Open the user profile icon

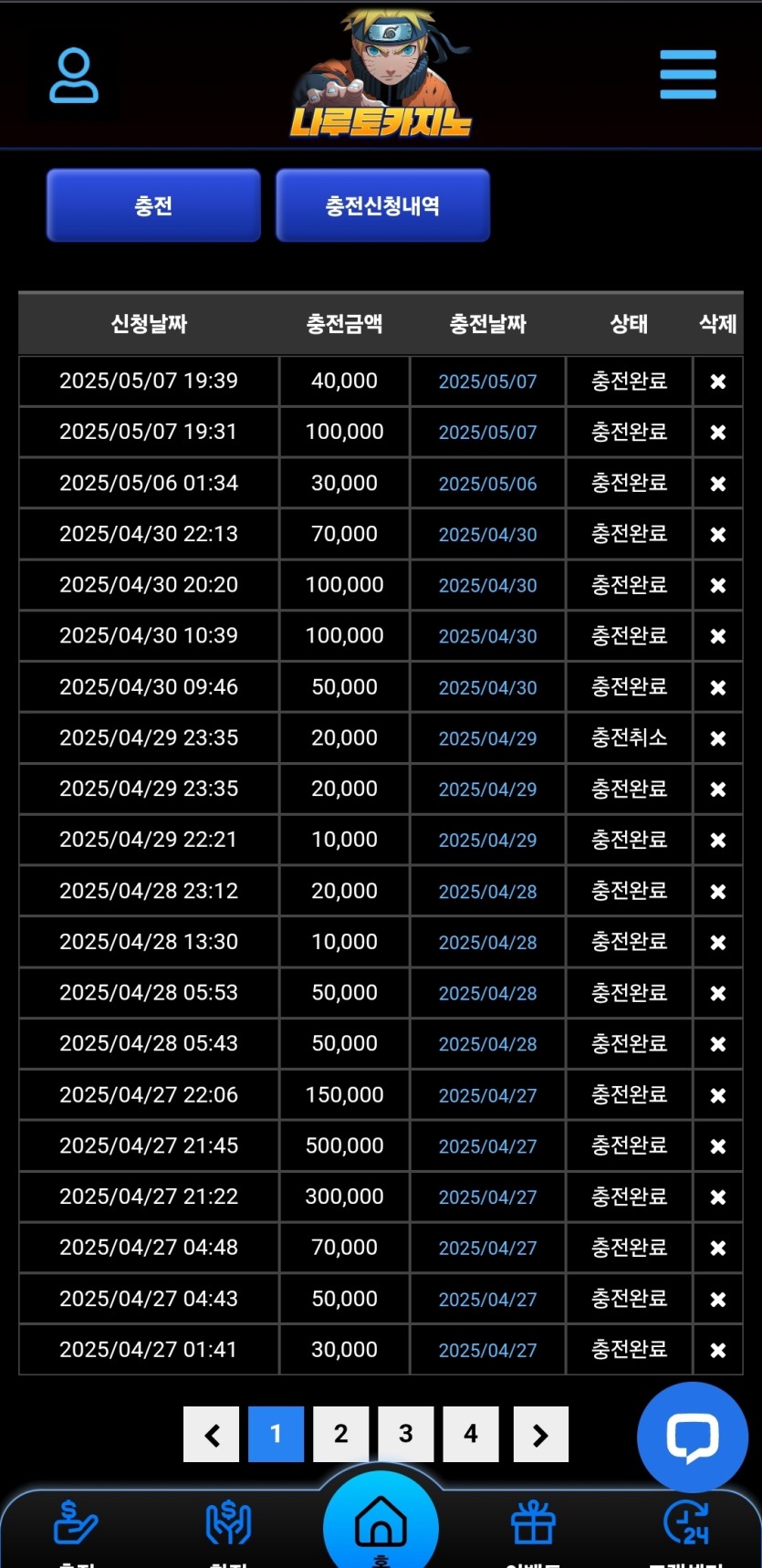[x=73, y=76]
